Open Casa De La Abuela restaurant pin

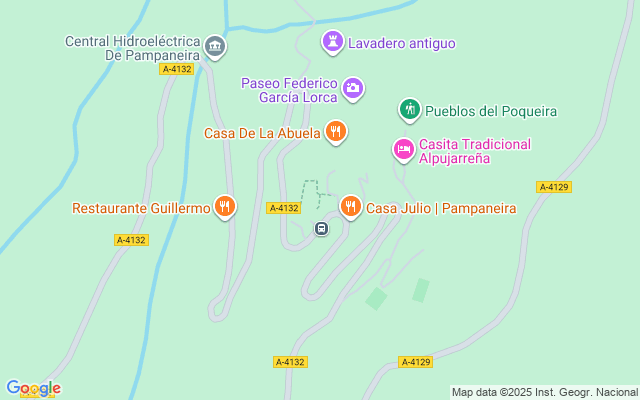tap(336, 132)
